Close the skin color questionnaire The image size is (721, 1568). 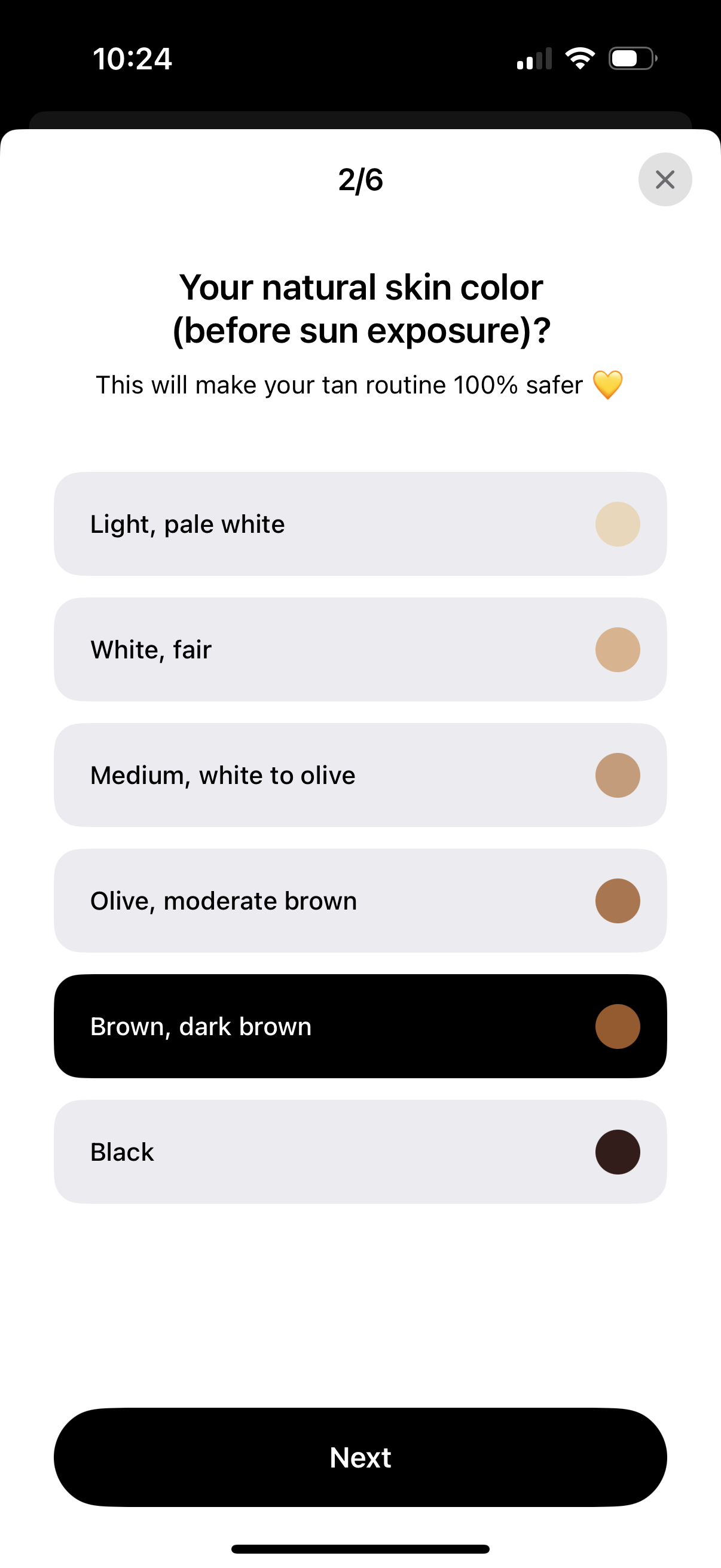664,179
